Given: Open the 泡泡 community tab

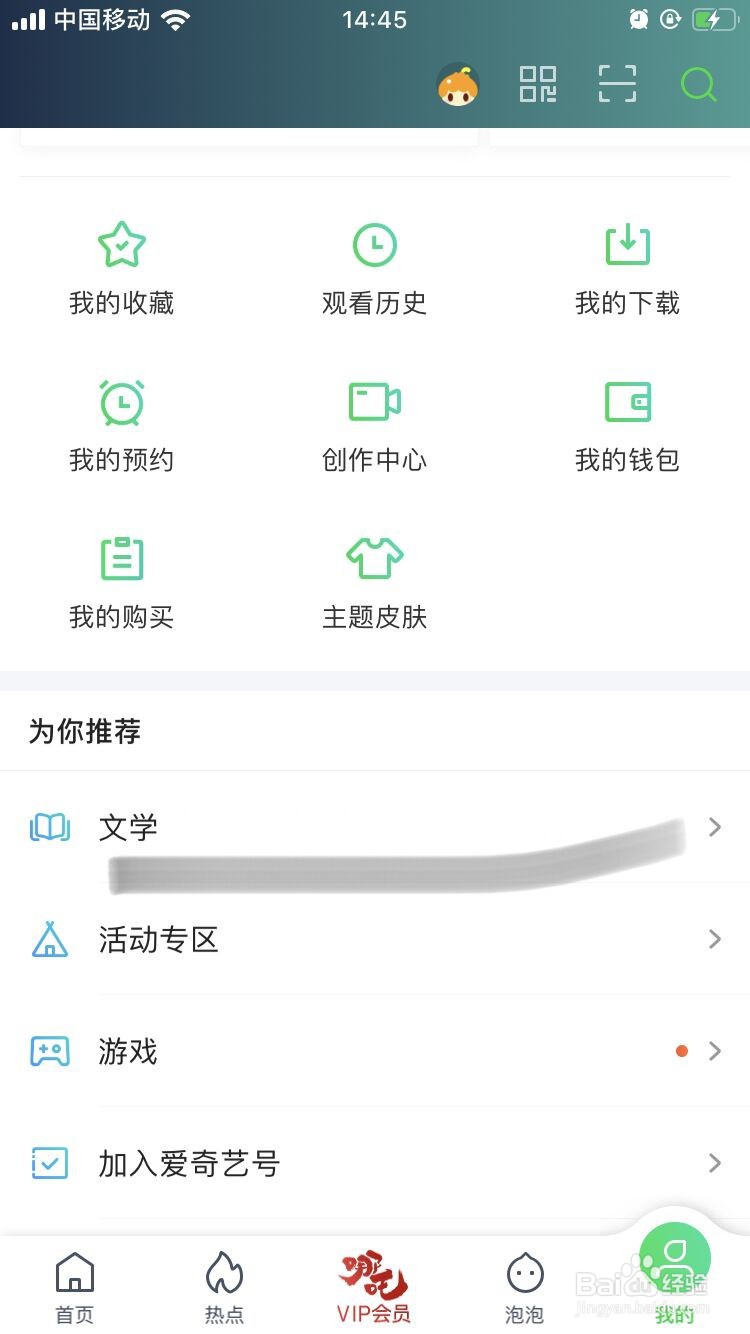Looking at the screenshot, I should [525, 1285].
